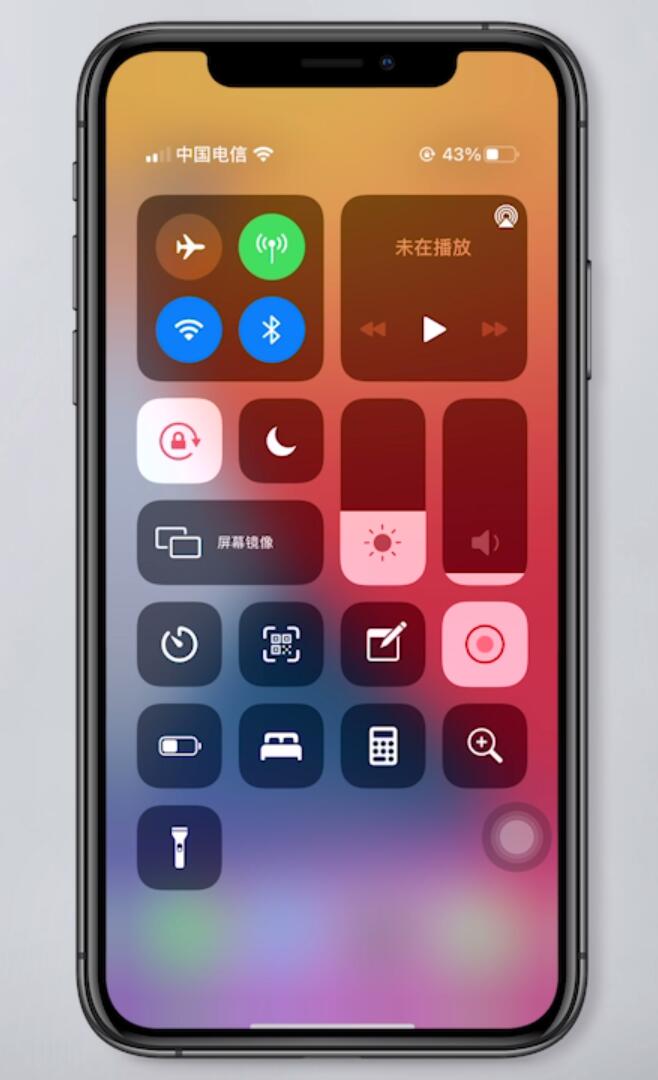Disable Wi-Fi
658x1080 pixels.
(189, 330)
